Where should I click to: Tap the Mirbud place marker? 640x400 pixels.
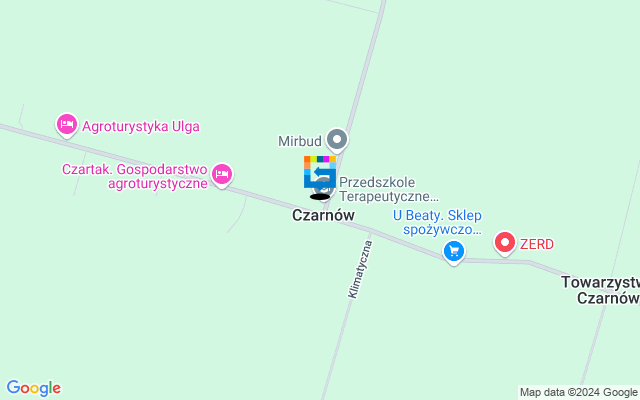click(337, 140)
